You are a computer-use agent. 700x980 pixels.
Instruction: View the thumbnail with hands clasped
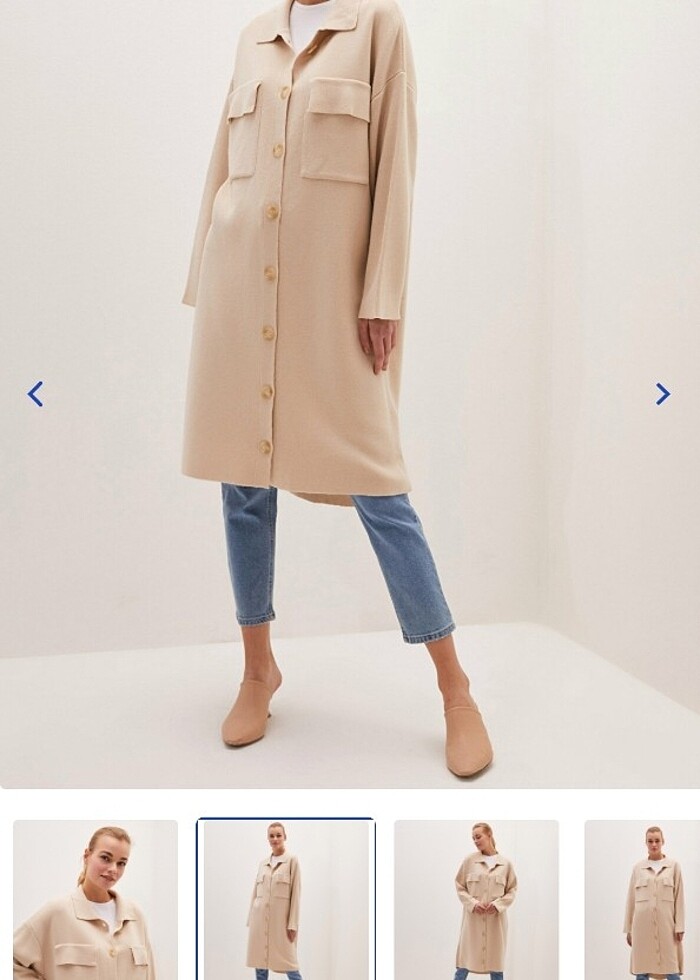(476, 899)
